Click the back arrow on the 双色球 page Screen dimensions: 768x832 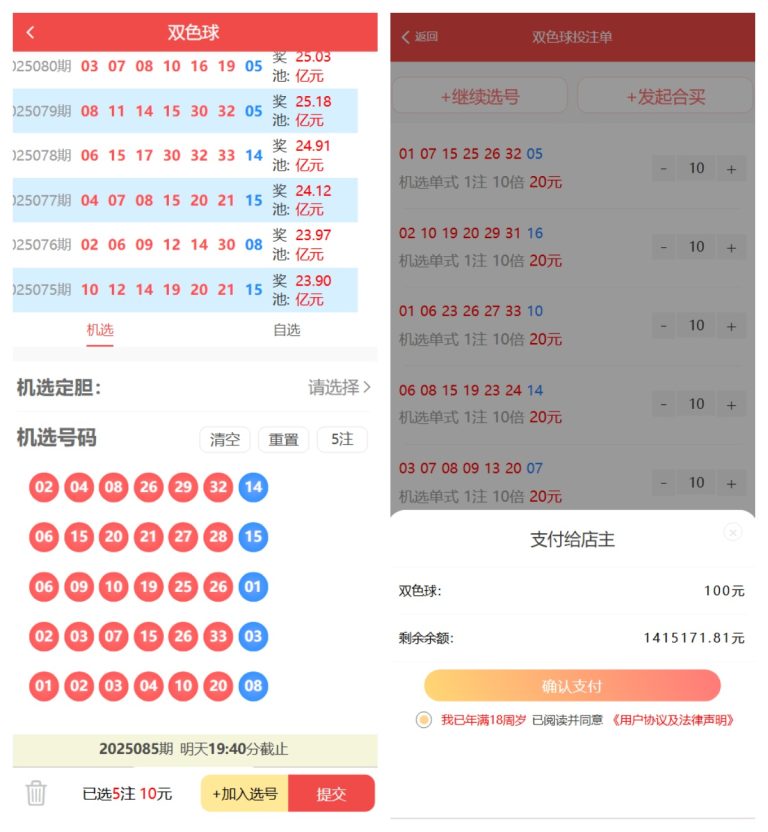point(30,32)
